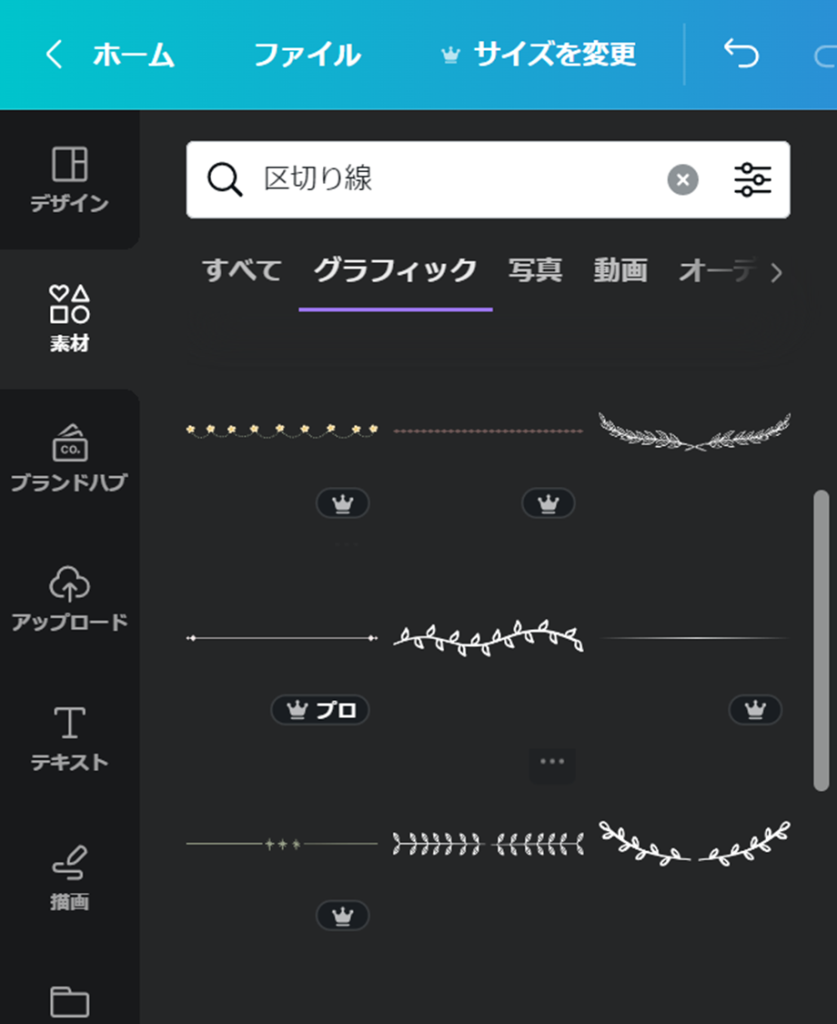
Task: Open search filter options
Action: point(752,180)
